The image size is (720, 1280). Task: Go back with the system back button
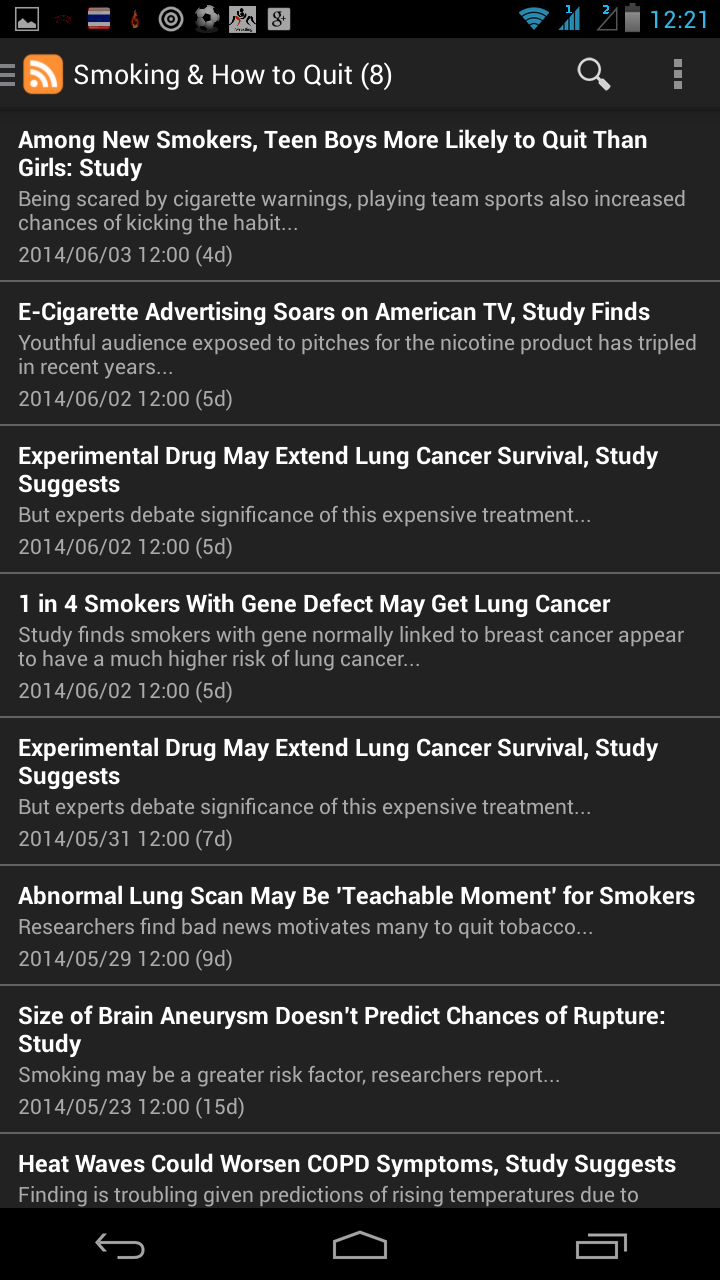120,1245
